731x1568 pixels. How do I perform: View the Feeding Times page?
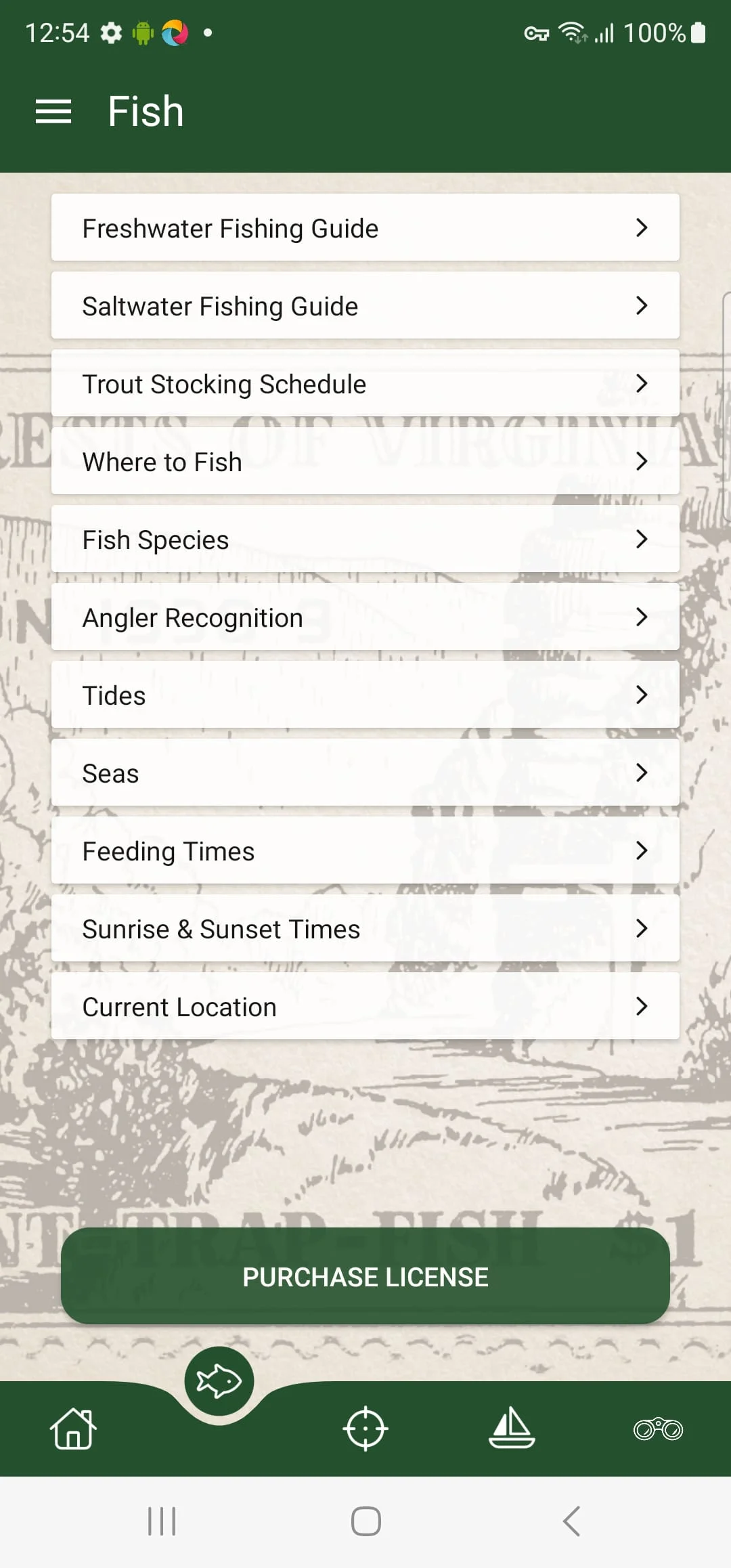[365, 850]
